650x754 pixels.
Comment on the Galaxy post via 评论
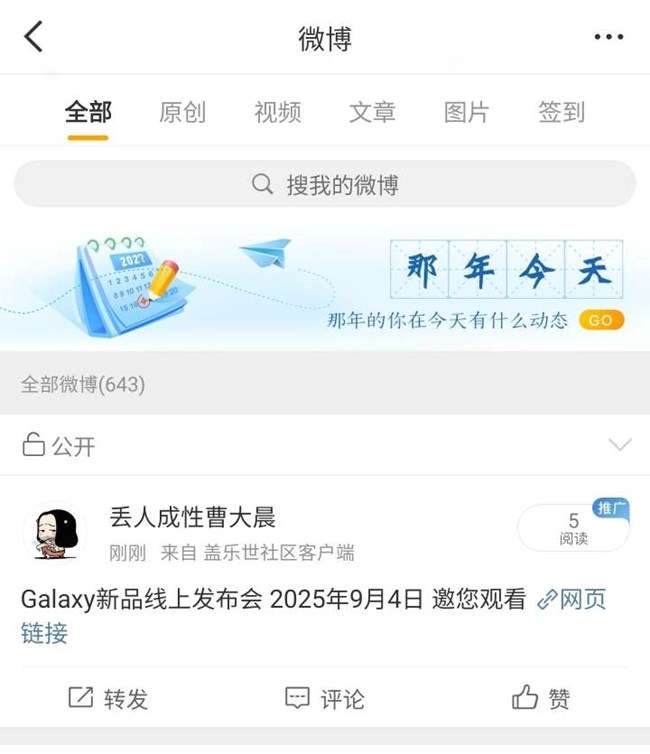pos(325,698)
